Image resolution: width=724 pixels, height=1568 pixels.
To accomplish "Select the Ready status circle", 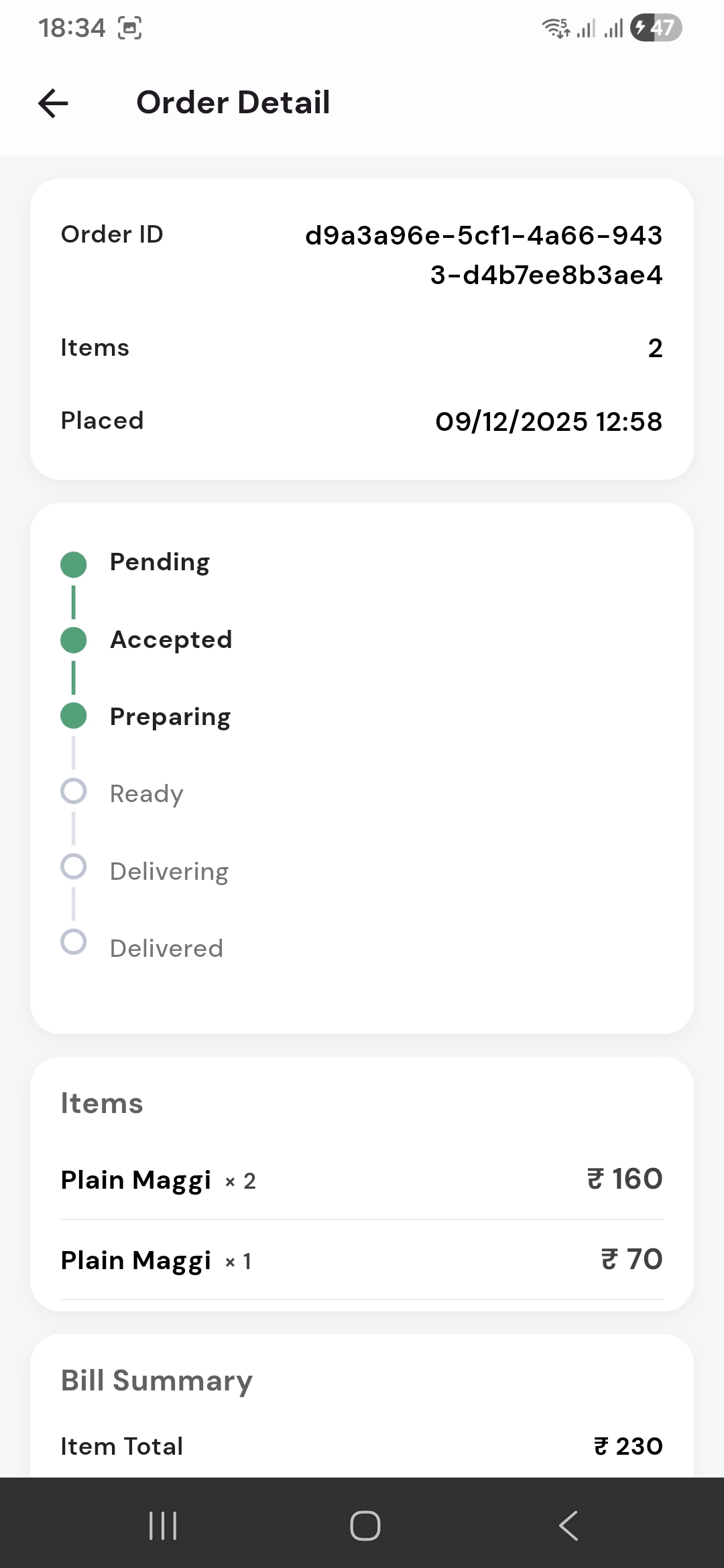I will tap(74, 791).
